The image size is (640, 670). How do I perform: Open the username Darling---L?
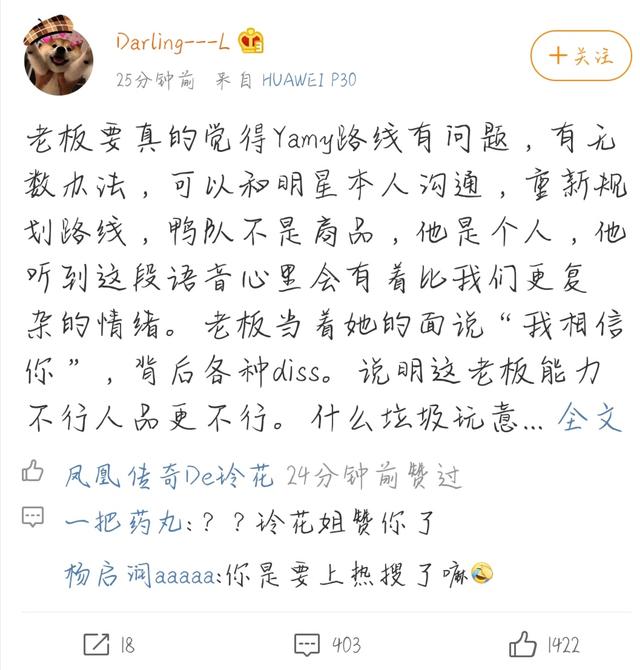pyautogui.click(x=172, y=42)
